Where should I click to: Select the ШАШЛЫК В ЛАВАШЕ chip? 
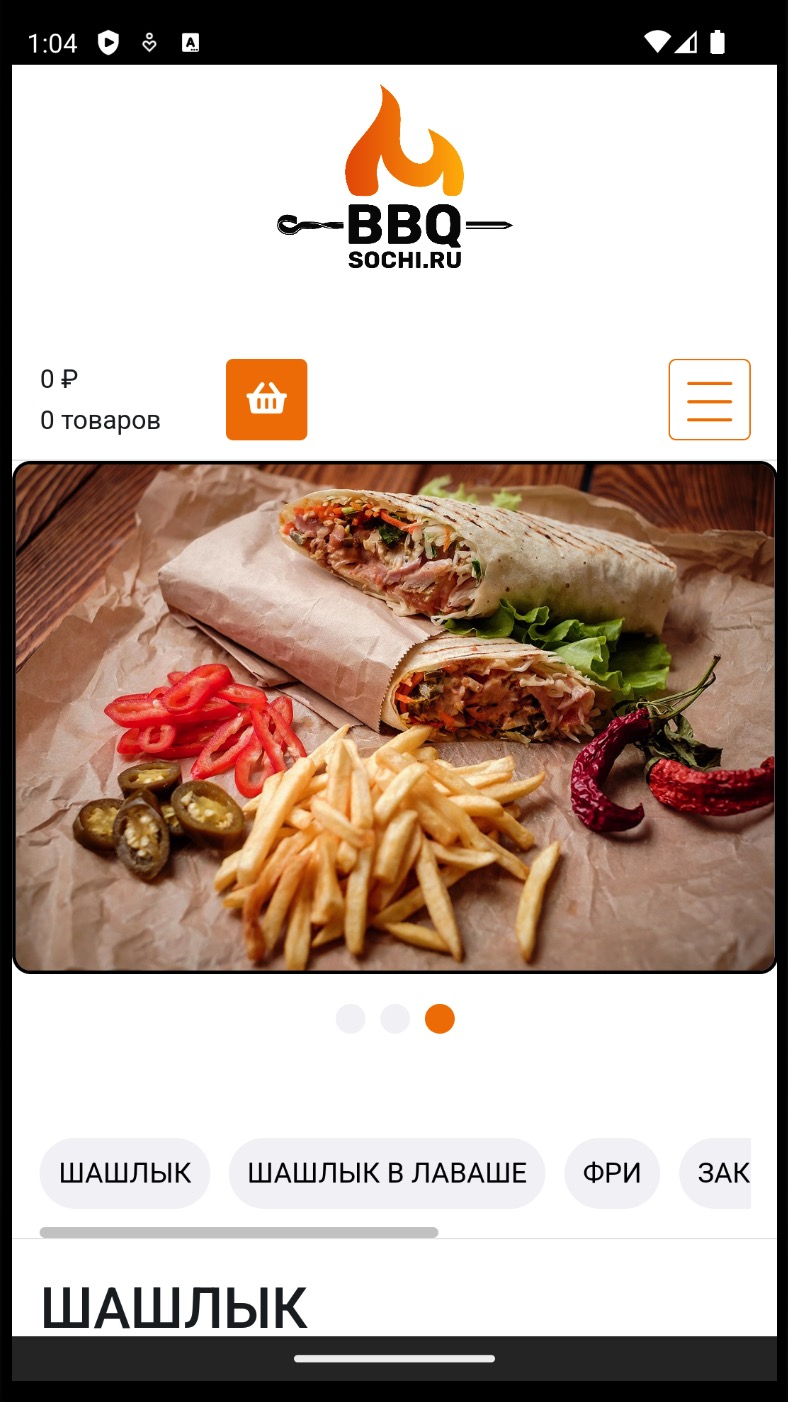pyautogui.click(x=387, y=1173)
